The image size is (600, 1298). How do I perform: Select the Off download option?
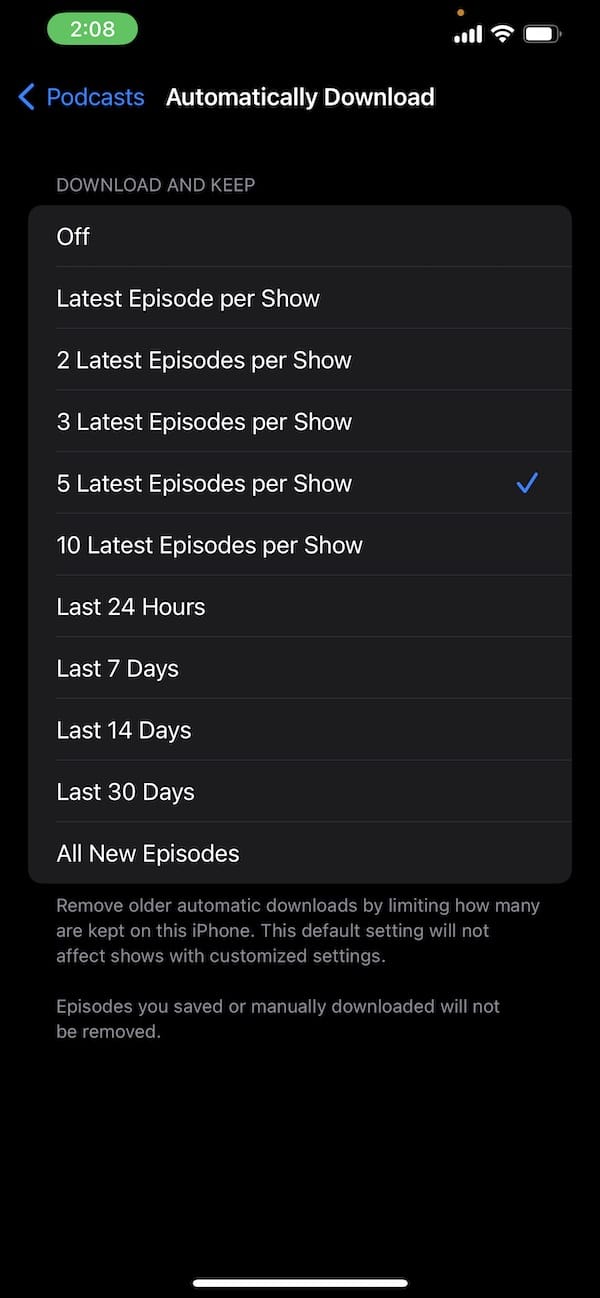pyautogui.click(x=300, y=237)
